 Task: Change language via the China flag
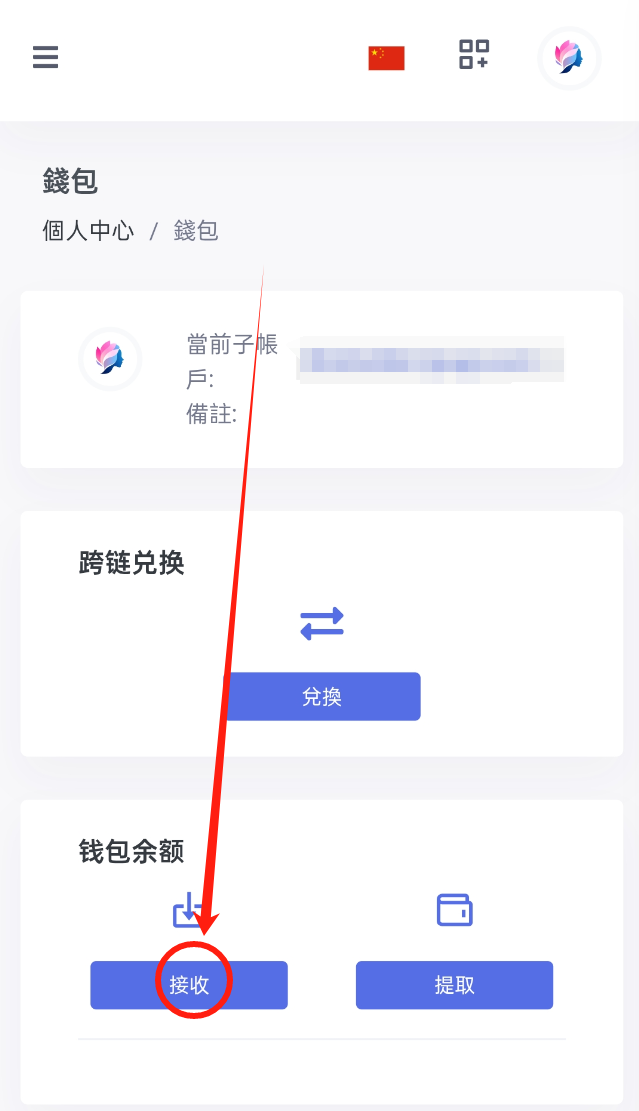[386, 58]
